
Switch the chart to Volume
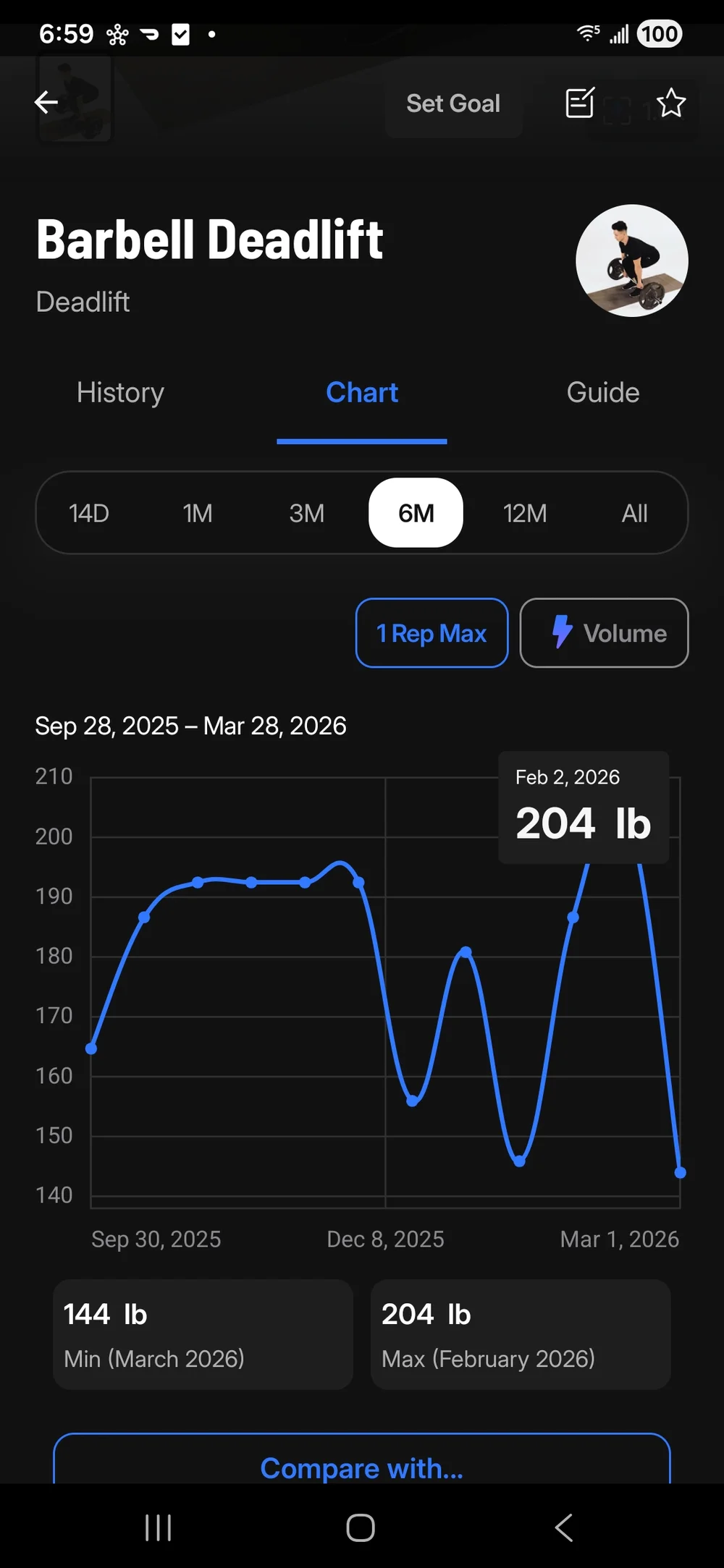point(604,632)
